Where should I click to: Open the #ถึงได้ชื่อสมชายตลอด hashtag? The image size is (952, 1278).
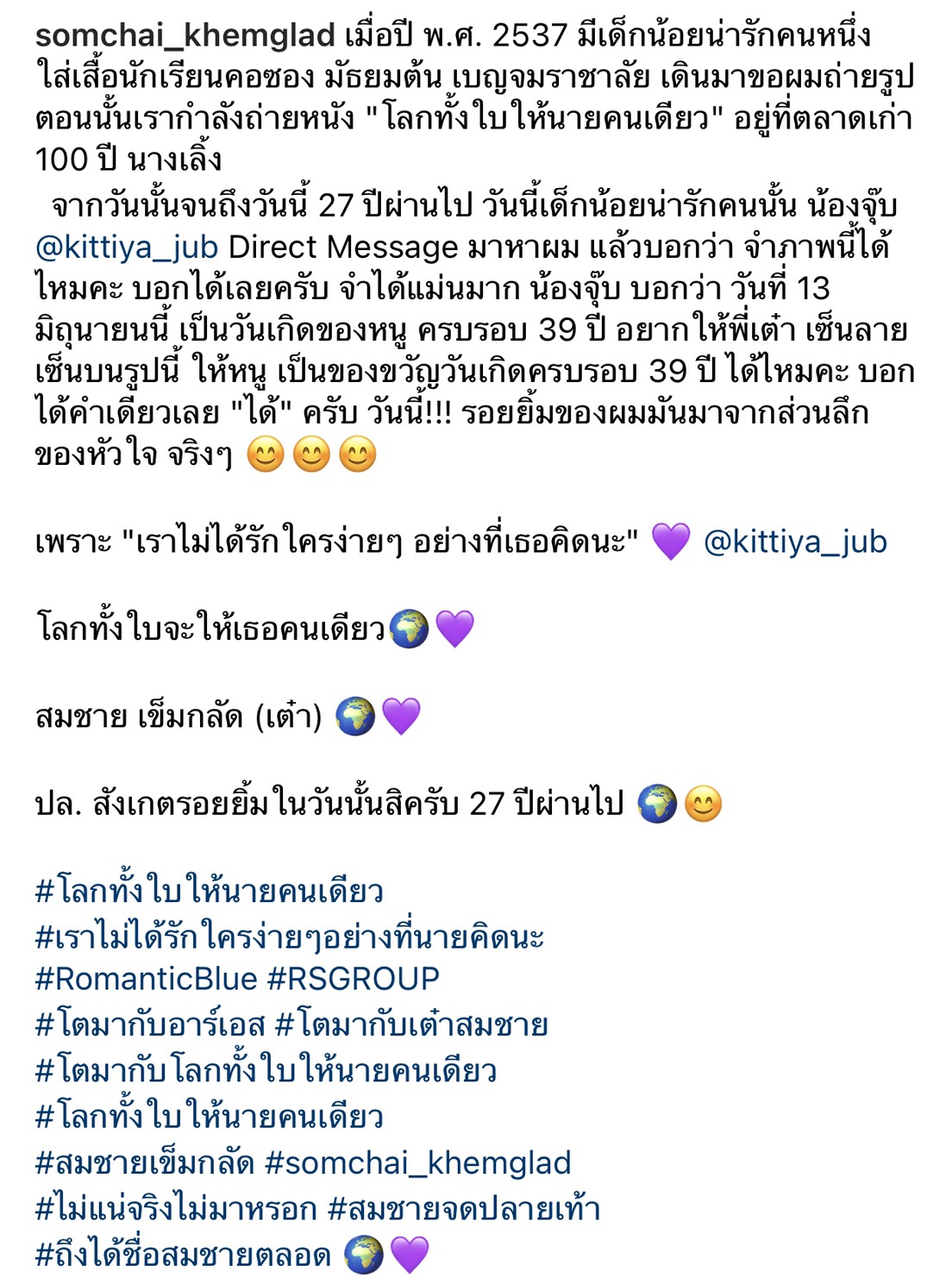[183, 1255]
